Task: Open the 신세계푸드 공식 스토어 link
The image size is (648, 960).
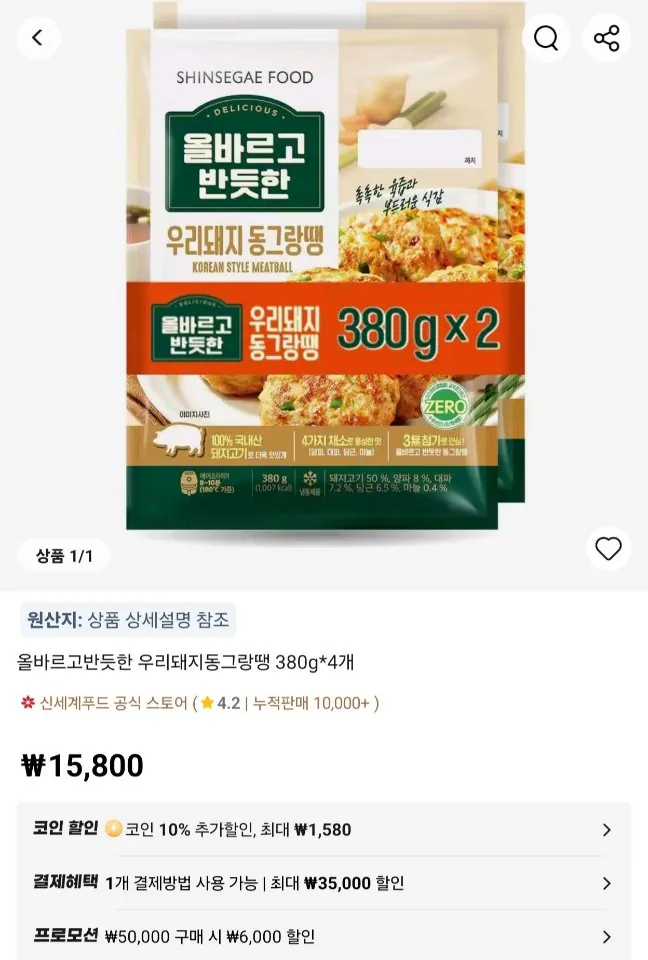Action: click(x=113, y=703)
